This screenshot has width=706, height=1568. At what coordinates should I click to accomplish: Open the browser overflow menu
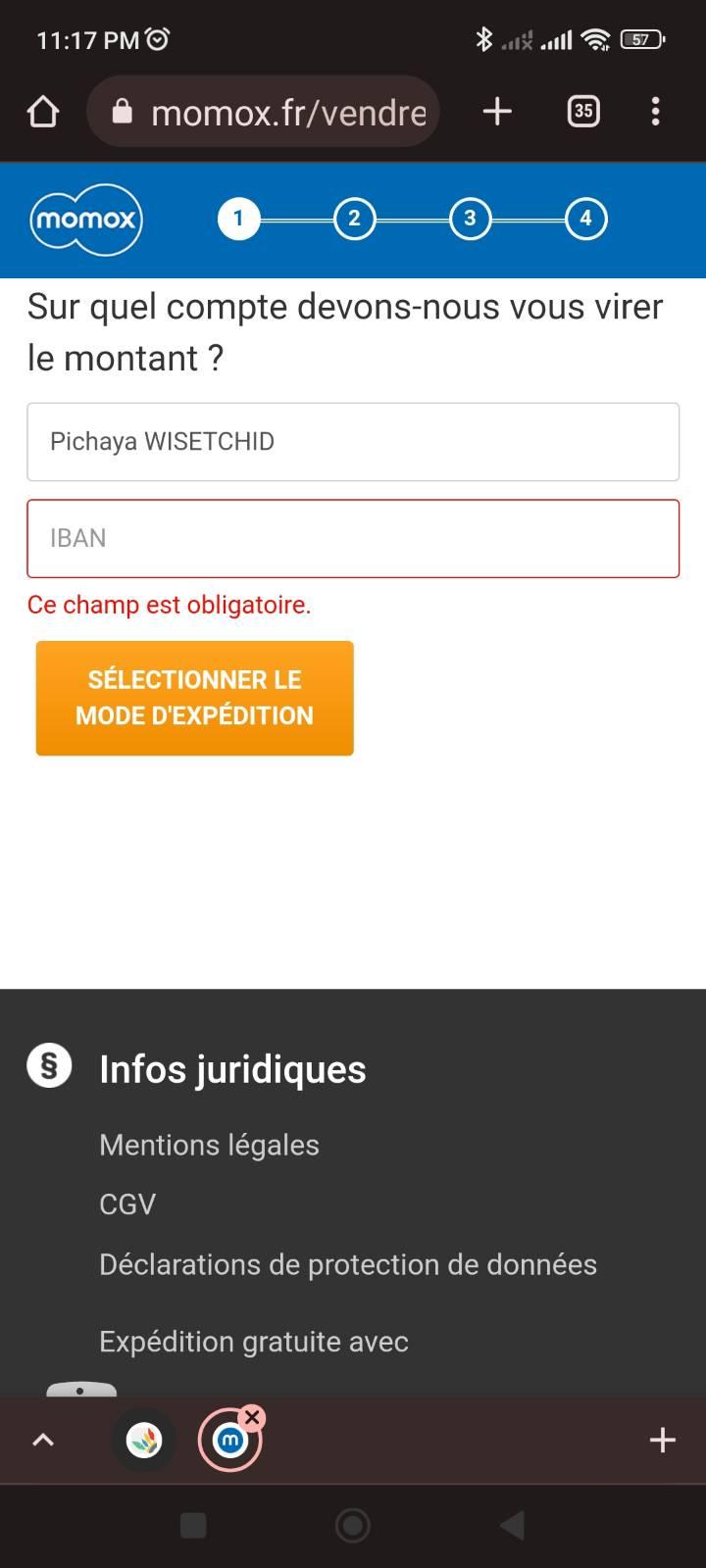coord(656,112)
